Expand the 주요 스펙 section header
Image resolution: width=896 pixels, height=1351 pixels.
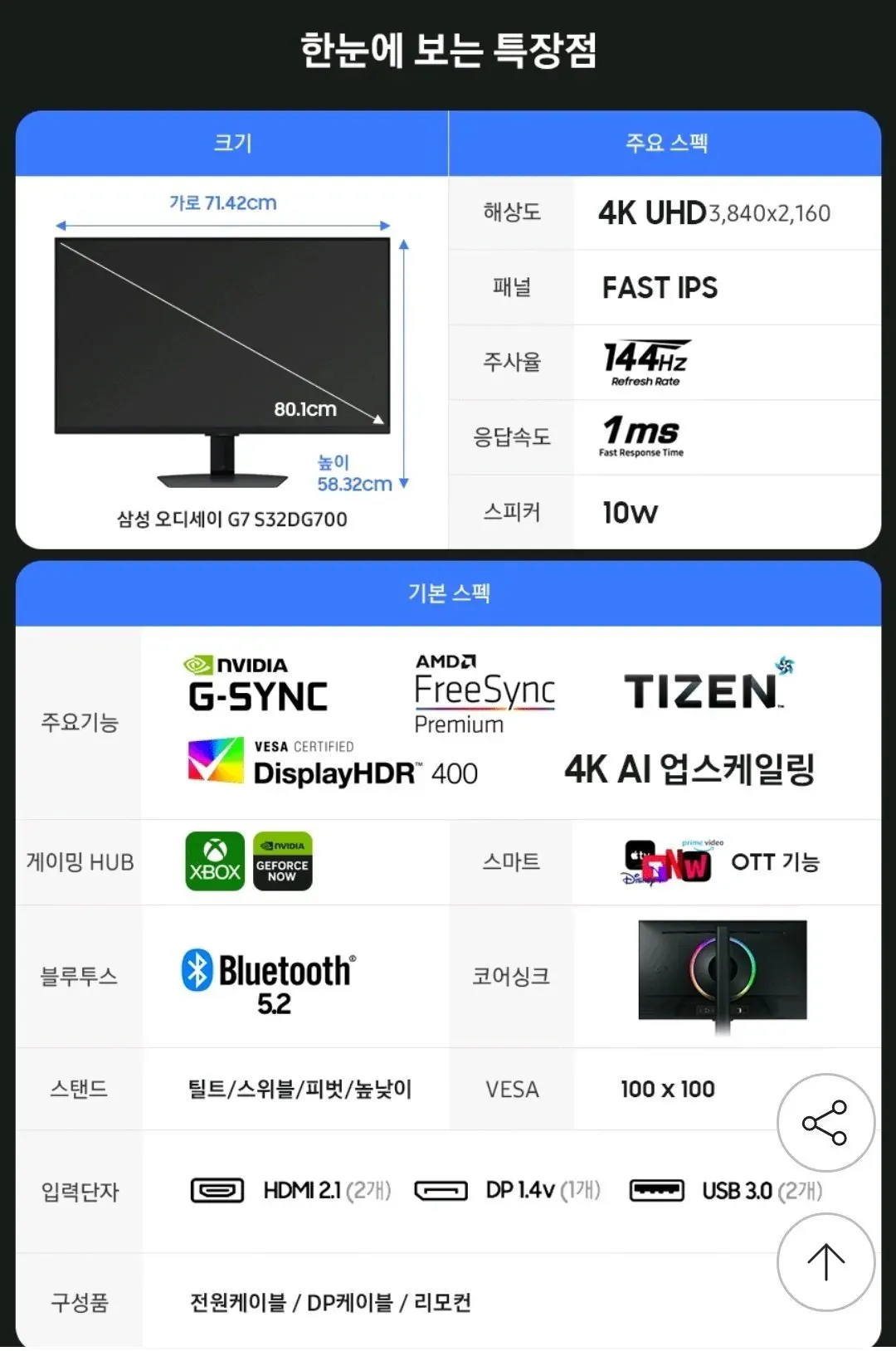pyautogui.click(x=668, y=141)
